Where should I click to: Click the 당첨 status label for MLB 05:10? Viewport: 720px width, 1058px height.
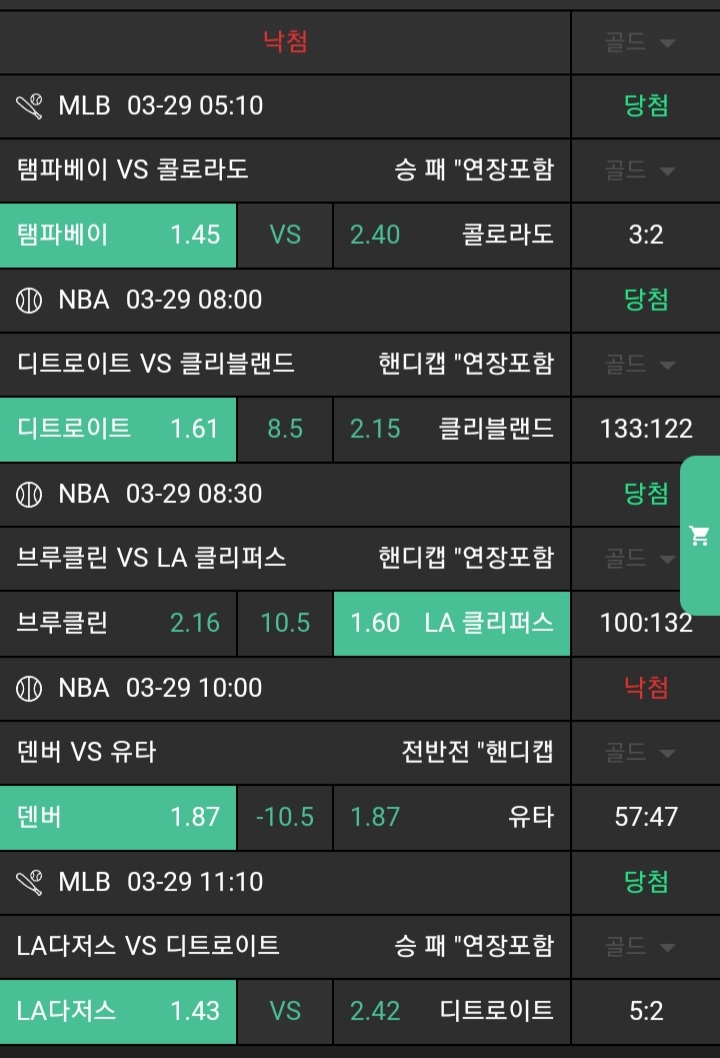(645, 106)
